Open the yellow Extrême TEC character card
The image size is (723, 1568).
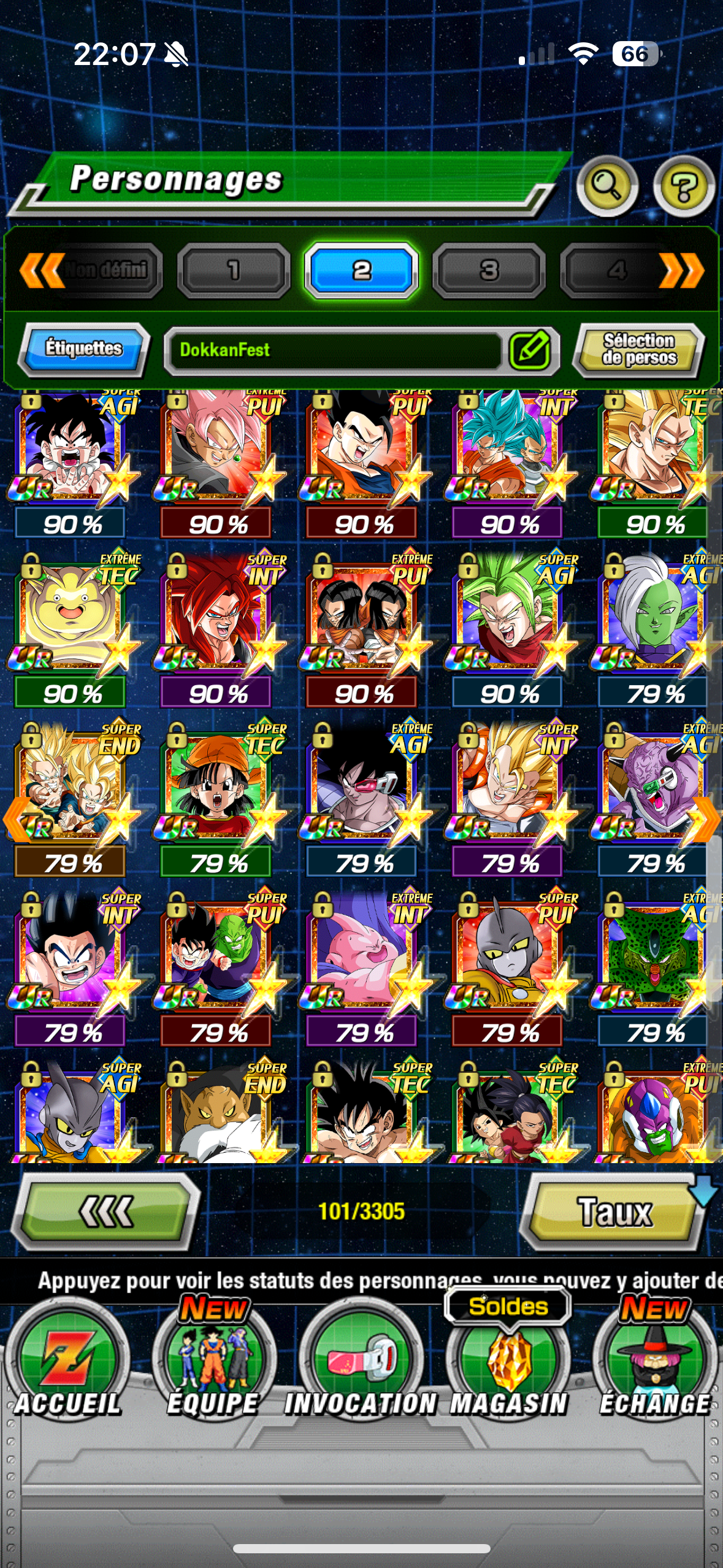pos(72,613)
